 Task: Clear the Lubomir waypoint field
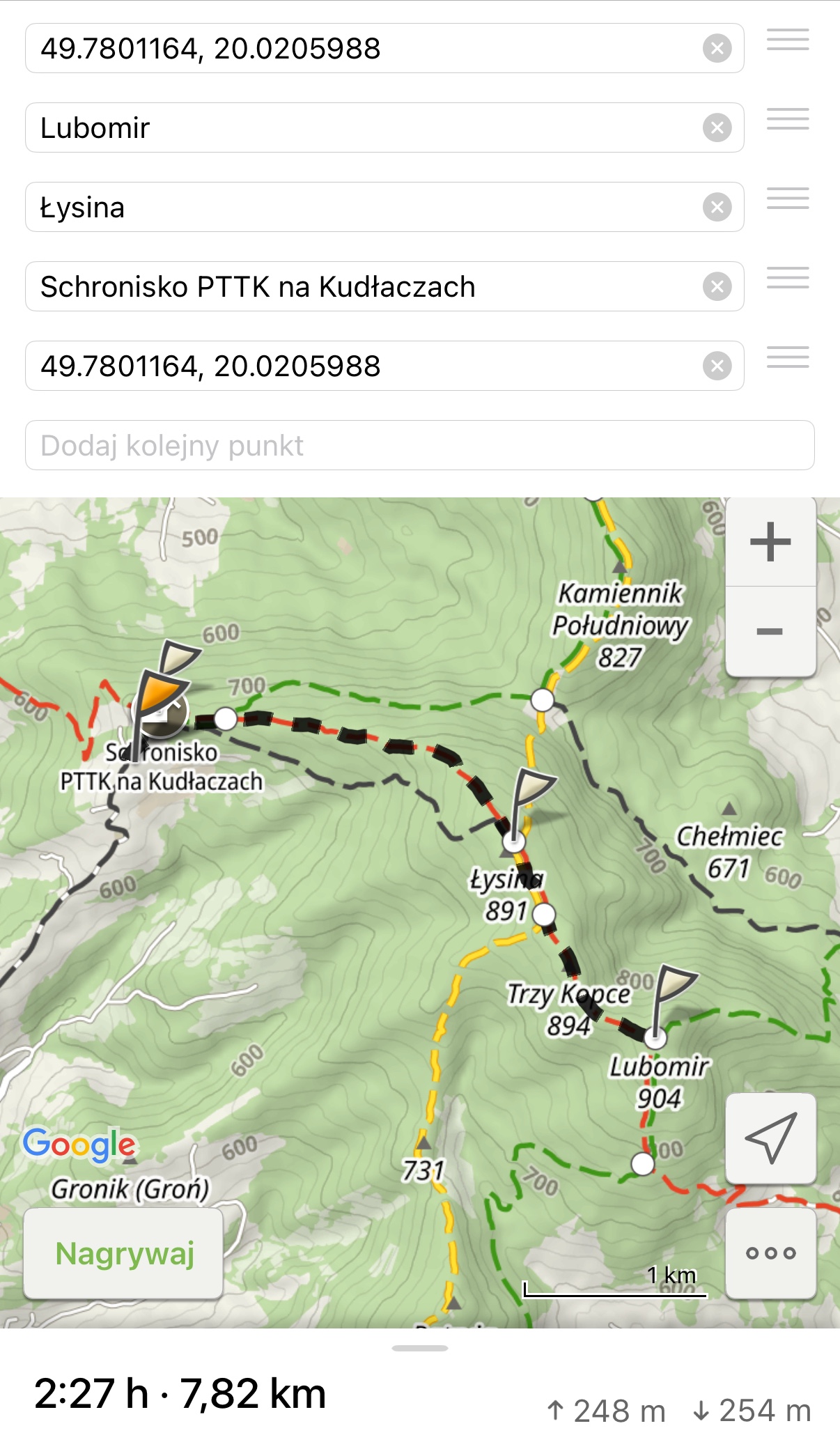(x=717, y=128)
